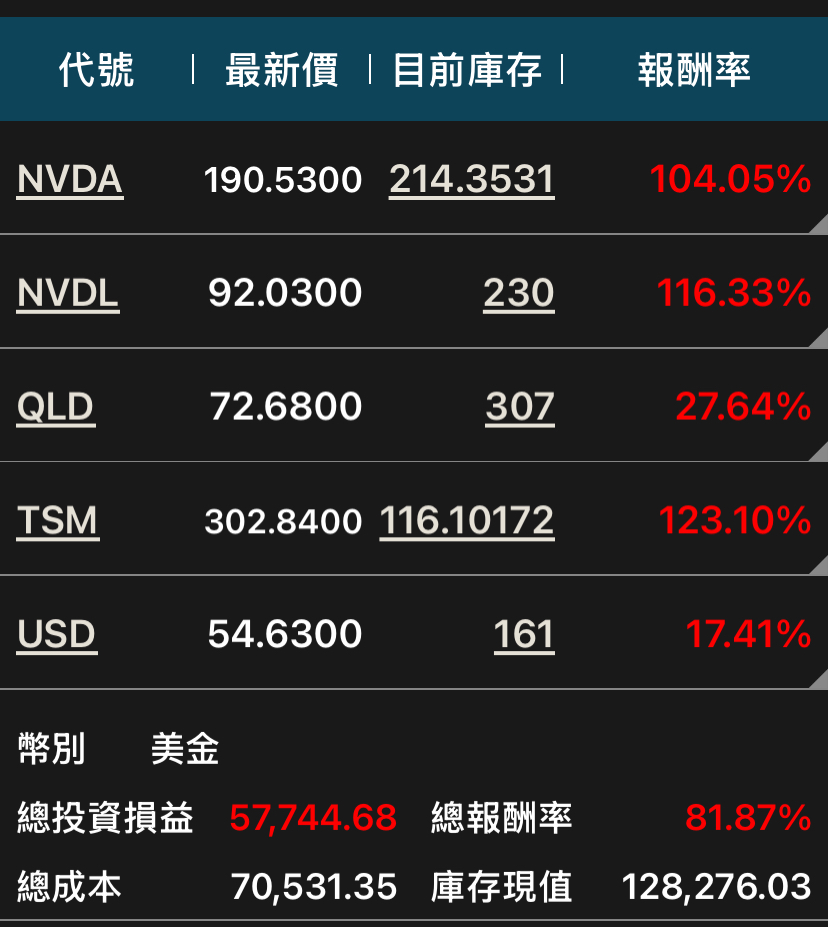This screenshot has width=828, height=927.
Task: Sort by the 最新價 column header
Action: tap(282, 71)
